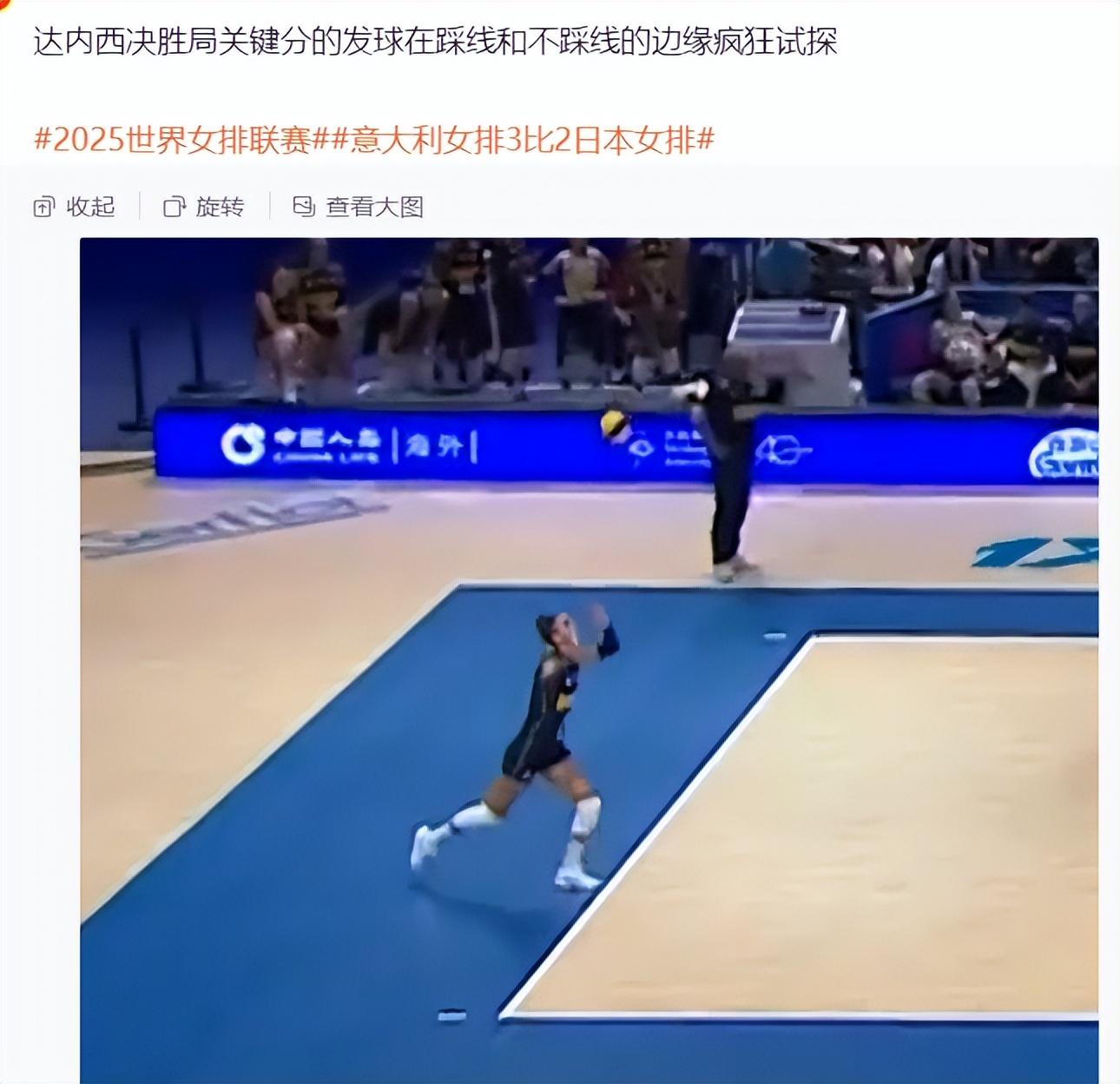The image size is (1120, 1084).
Task: Rotate the image with 旋转
Action: [205, 207]
